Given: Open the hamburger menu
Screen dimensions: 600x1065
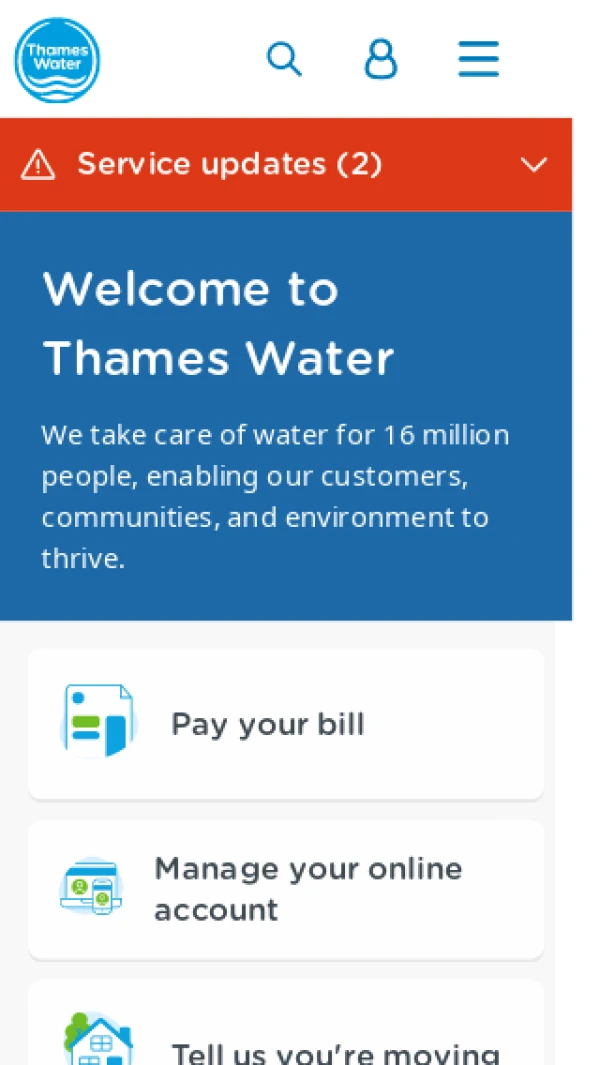Looking at the screenshot, I should click(478, 60).
